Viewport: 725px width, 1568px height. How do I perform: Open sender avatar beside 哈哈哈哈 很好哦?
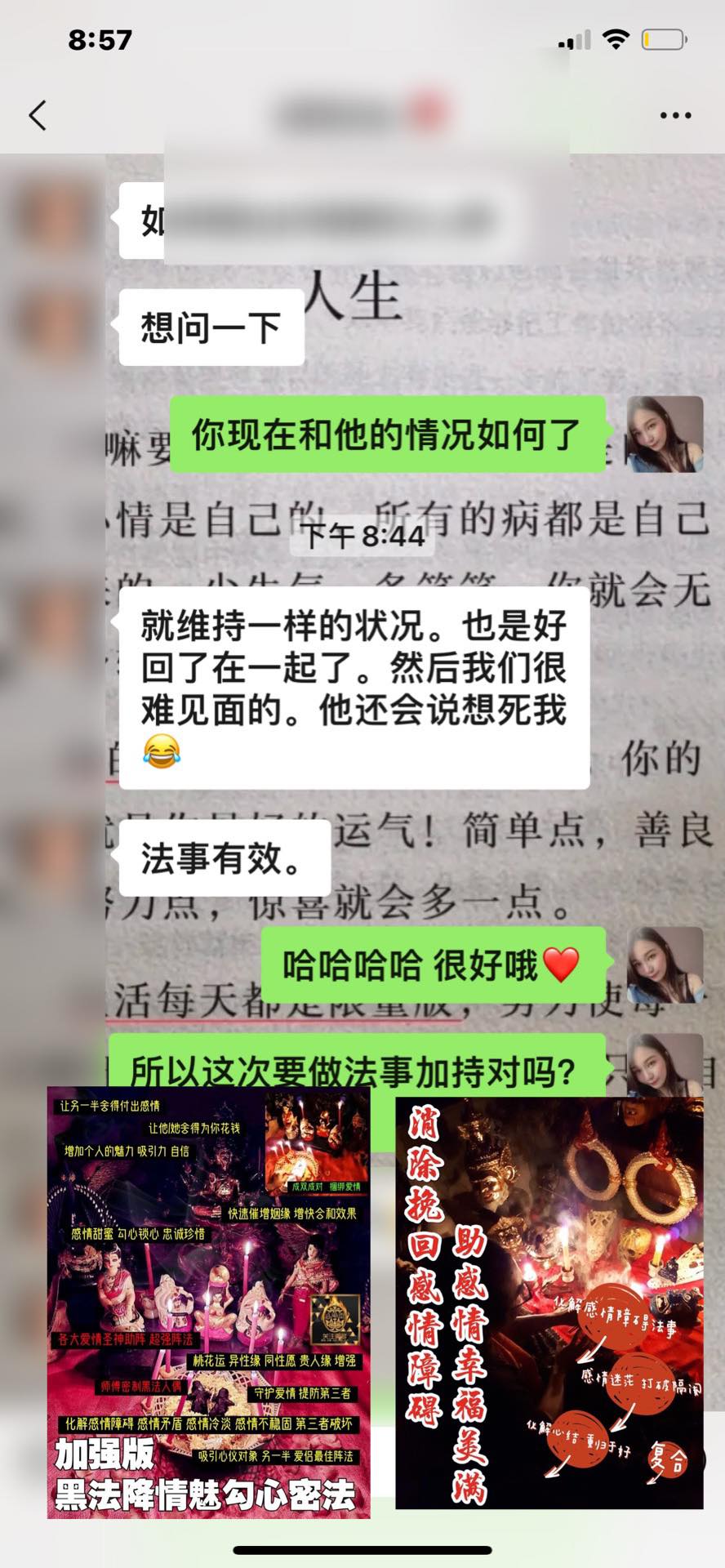click(x=665, y=964)
